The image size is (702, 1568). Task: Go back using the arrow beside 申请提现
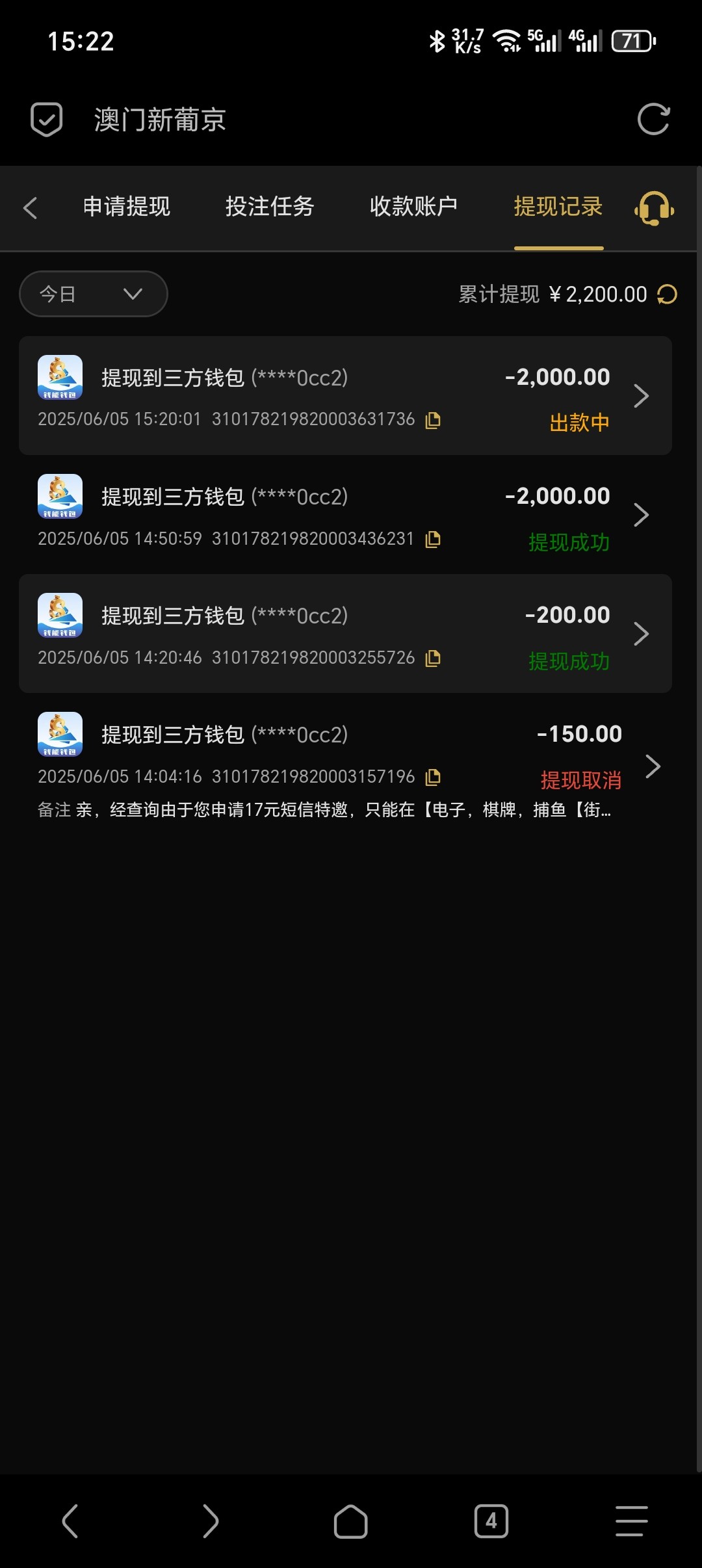(x=30, y=208)
